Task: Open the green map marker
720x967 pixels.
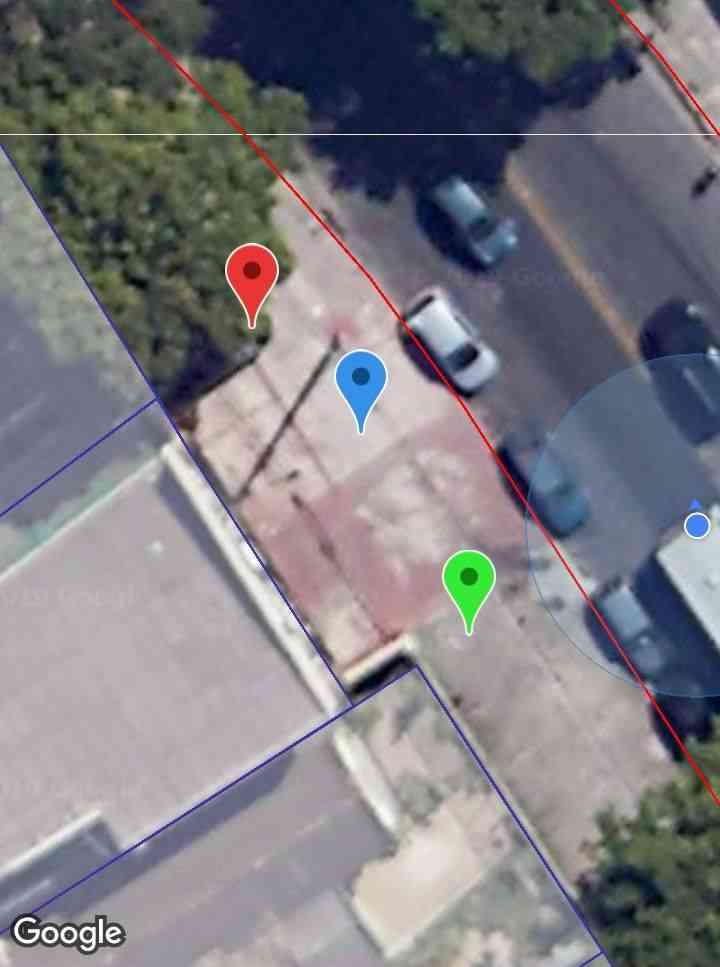Action: pos(469,583)
